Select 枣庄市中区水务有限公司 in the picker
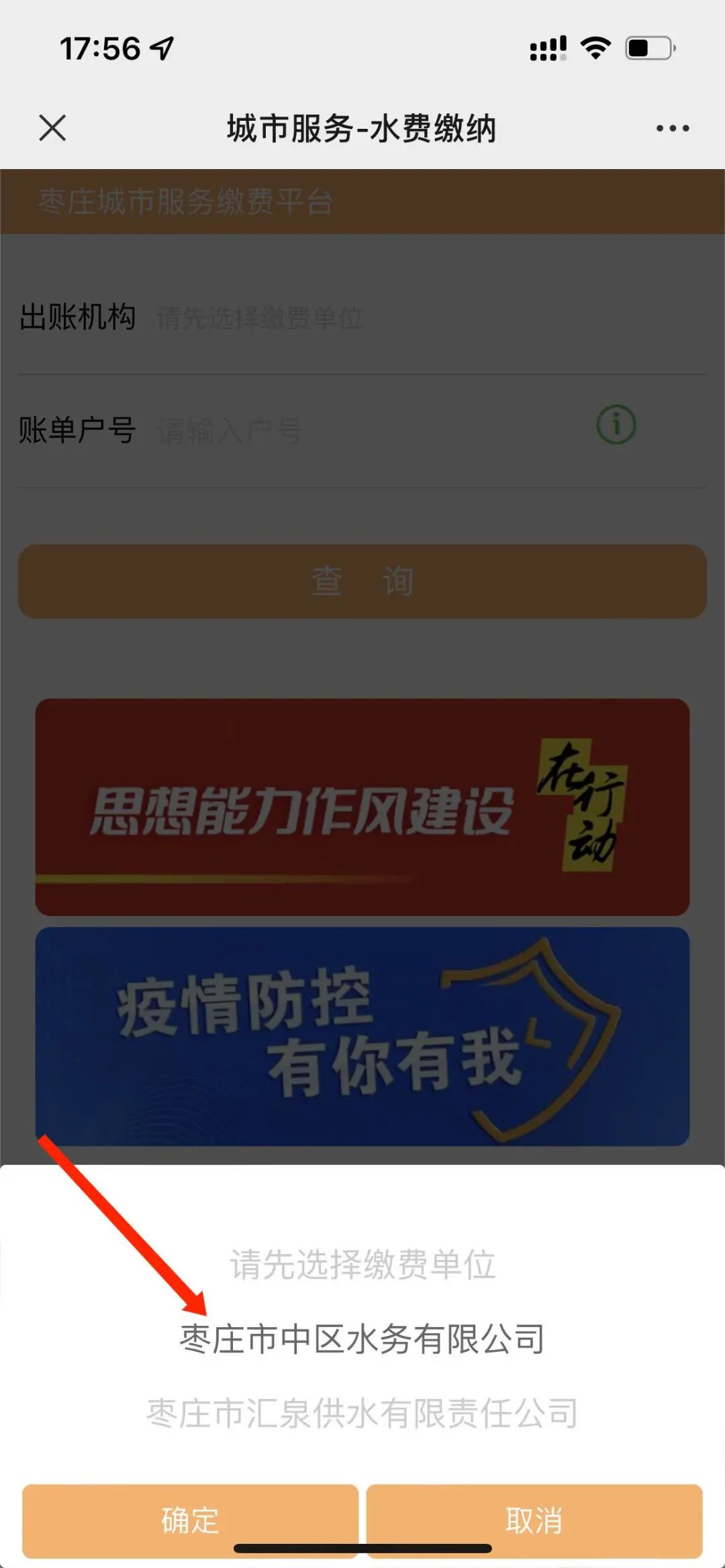The image size is (725, 1568). click(362, 1339)
